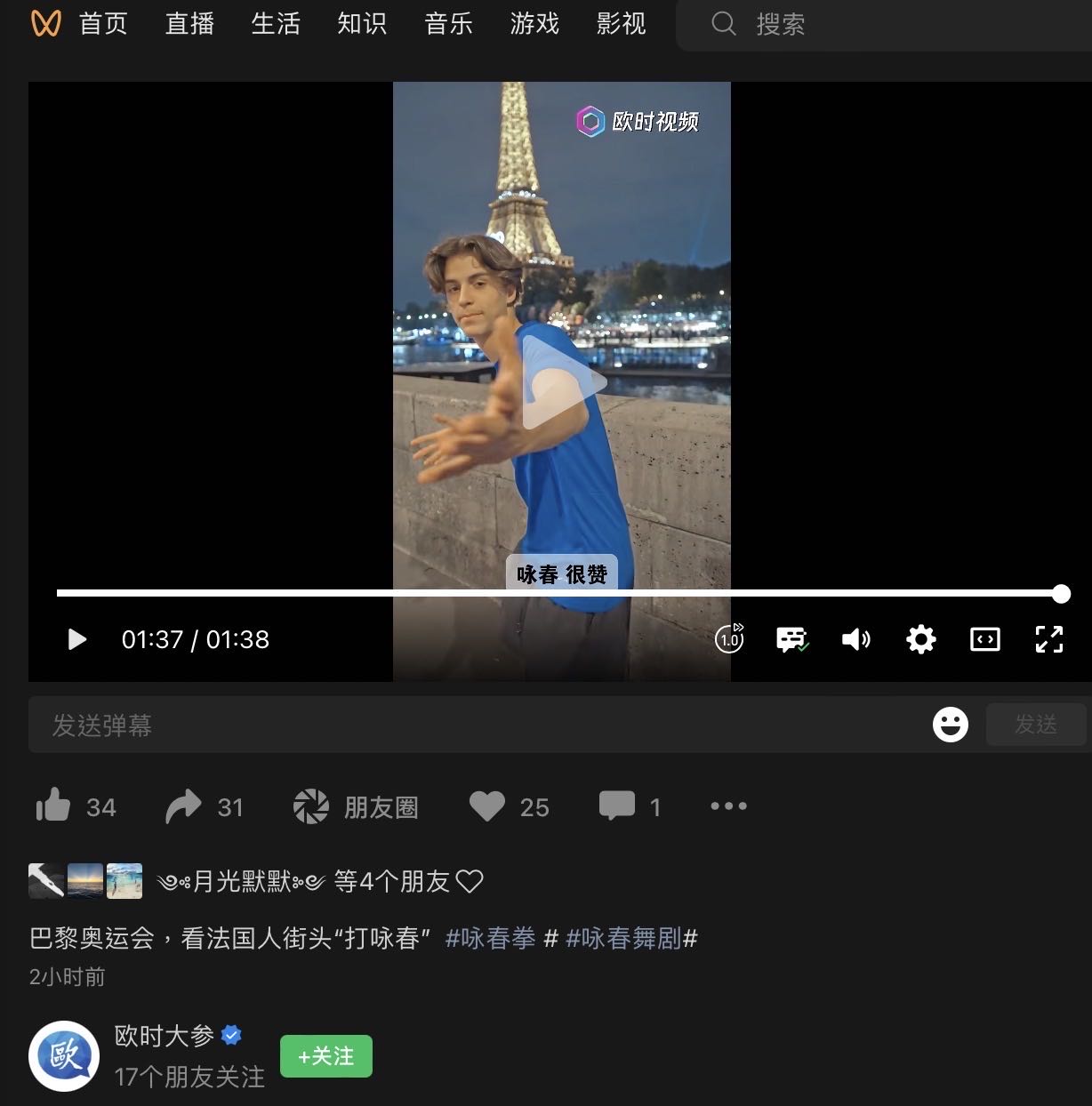Follow 欧时大参 with the +关注 button
Image resolution: width=1092 pixels, height=1106 pixels.
tap(325, 1056)
